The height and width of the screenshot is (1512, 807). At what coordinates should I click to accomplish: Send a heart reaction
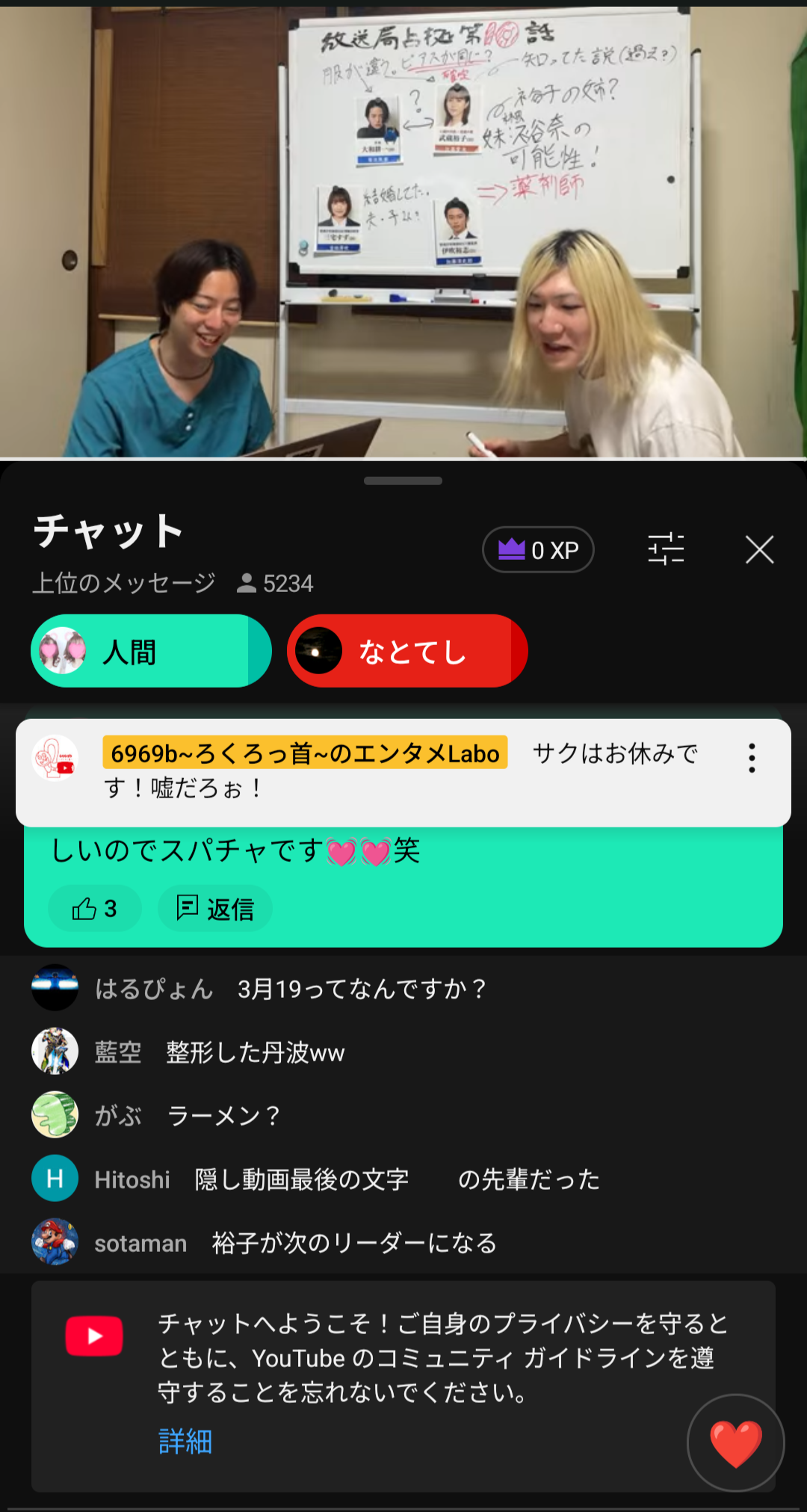pos(736,1442)
